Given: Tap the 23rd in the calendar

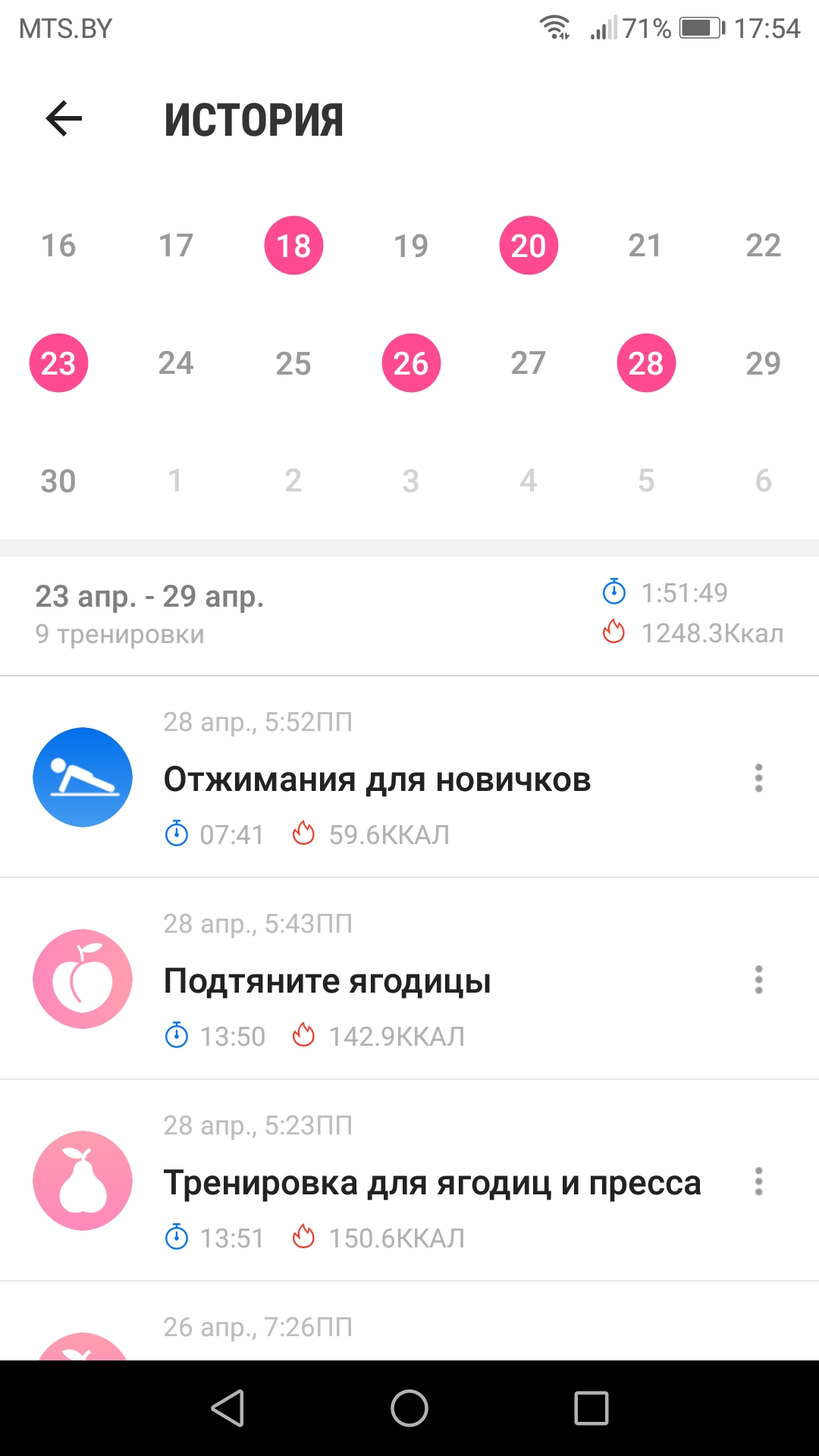Looking at the screenshot, I should [58, 363].
